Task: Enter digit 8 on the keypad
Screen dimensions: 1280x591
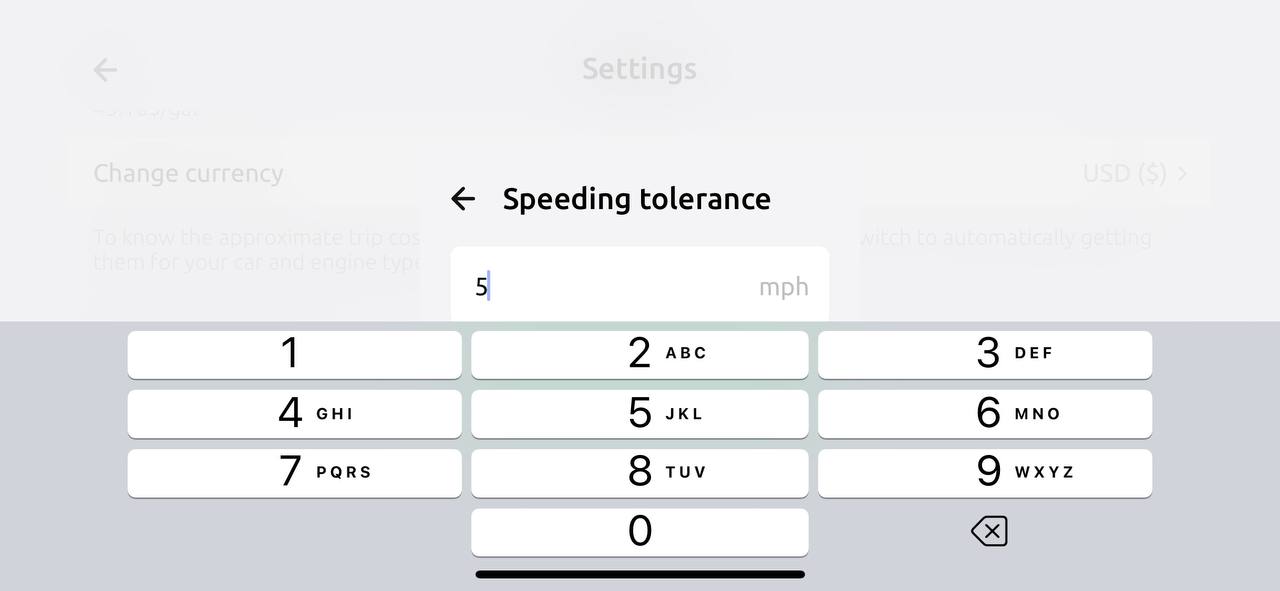Action: click(x=639, y=472)
